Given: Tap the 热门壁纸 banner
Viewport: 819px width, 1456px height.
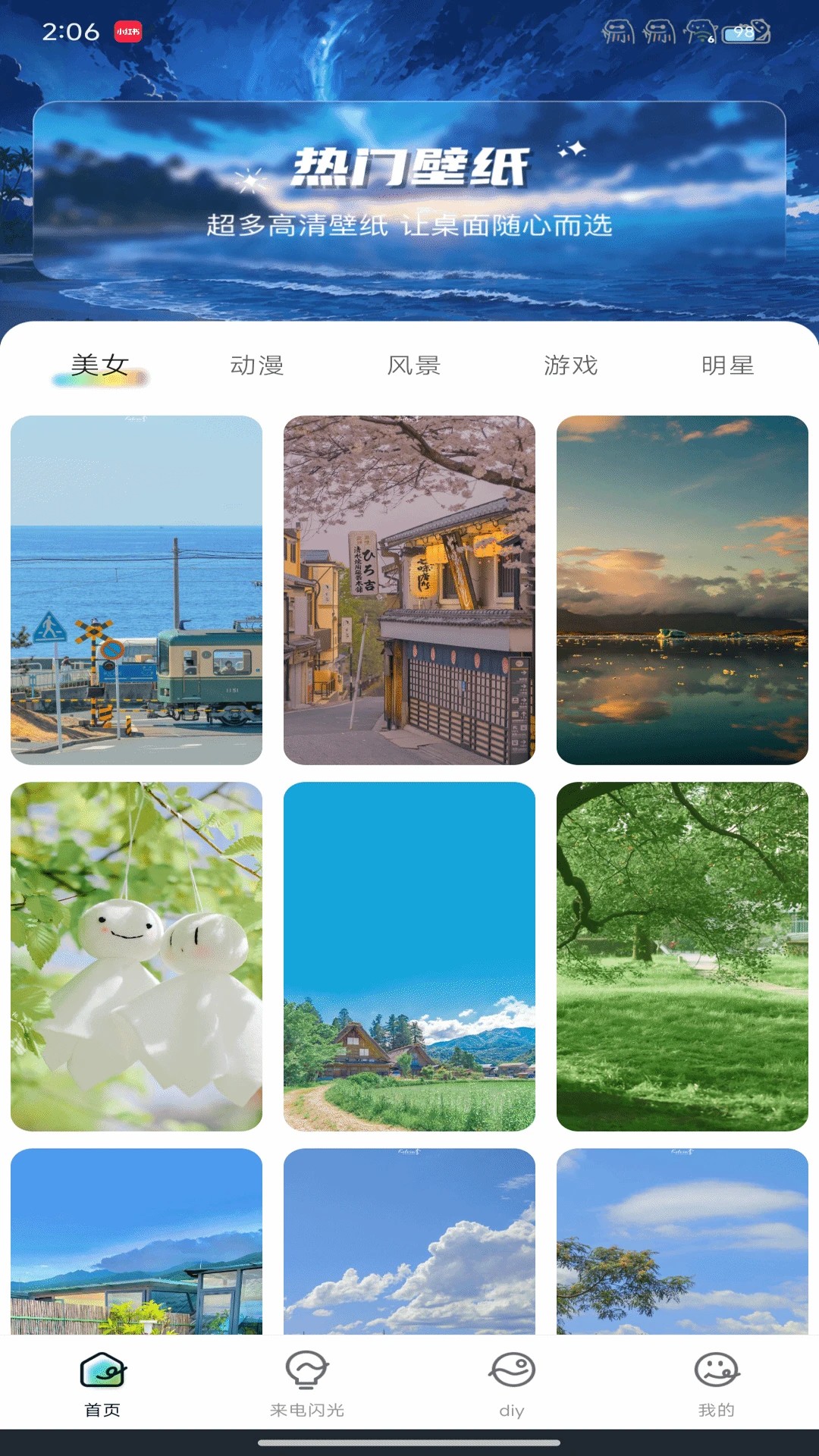Looking at the screenshot, I should click(409, 190).
